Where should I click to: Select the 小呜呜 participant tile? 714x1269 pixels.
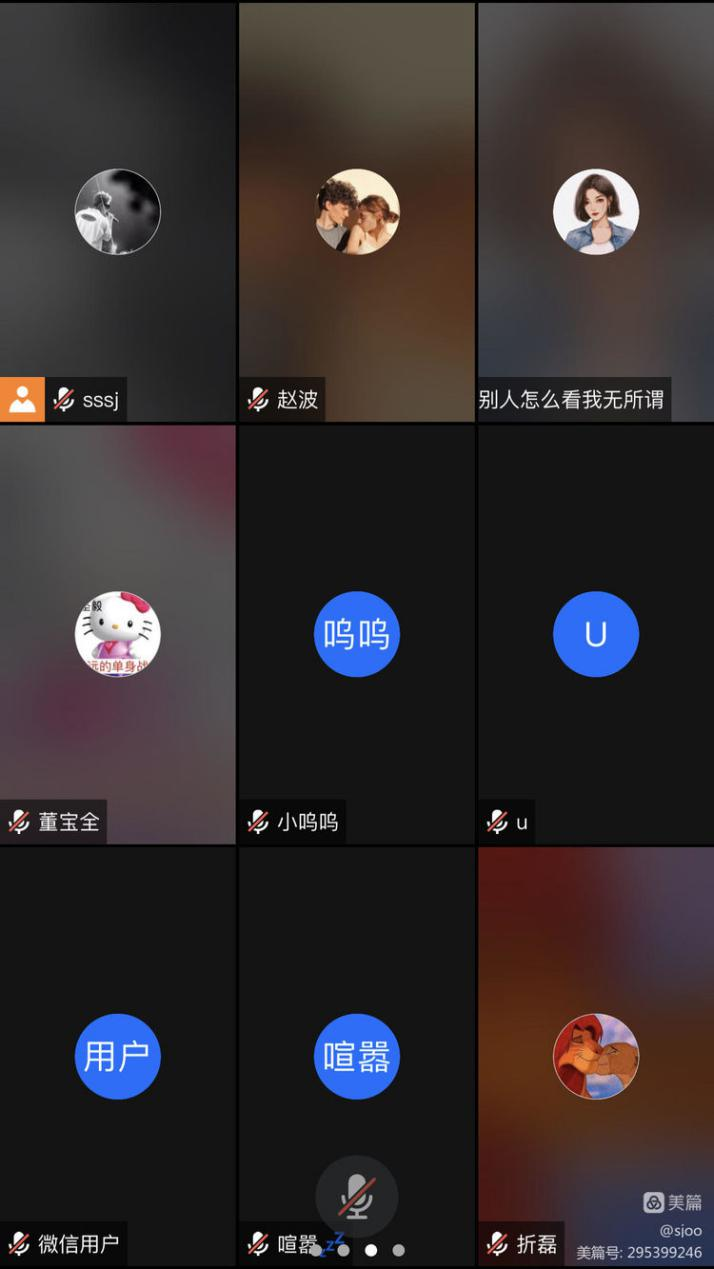pyautogui.click(x=357, y=634)
